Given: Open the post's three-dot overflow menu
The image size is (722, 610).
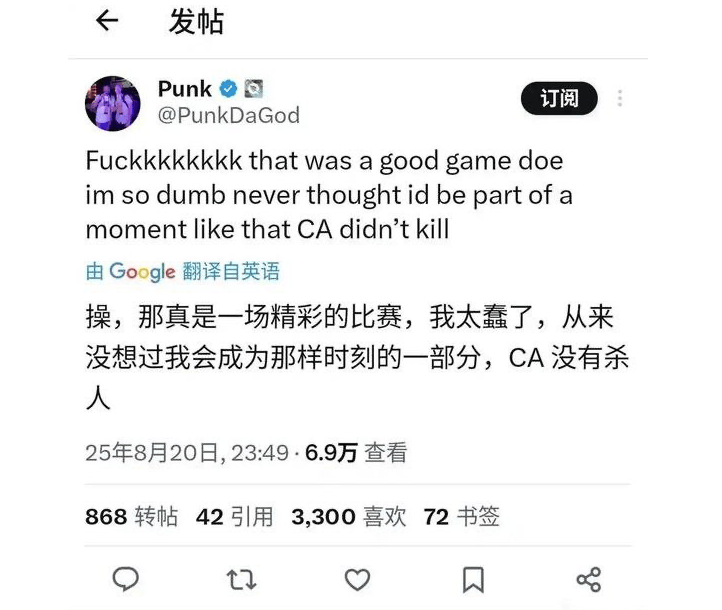Looking at the screenshot, I should 620,99.
